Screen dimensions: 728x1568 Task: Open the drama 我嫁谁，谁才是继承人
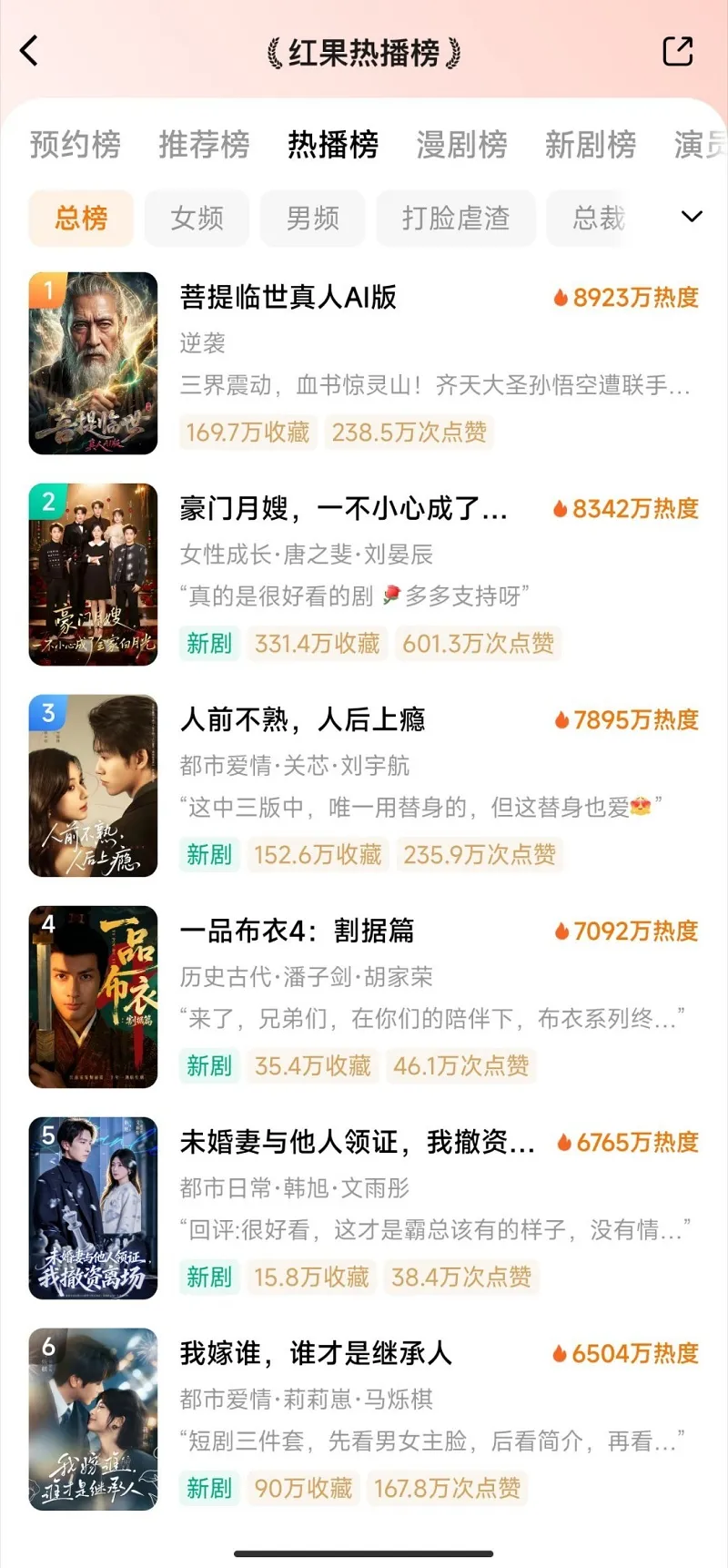click(x=316, y=1353)
